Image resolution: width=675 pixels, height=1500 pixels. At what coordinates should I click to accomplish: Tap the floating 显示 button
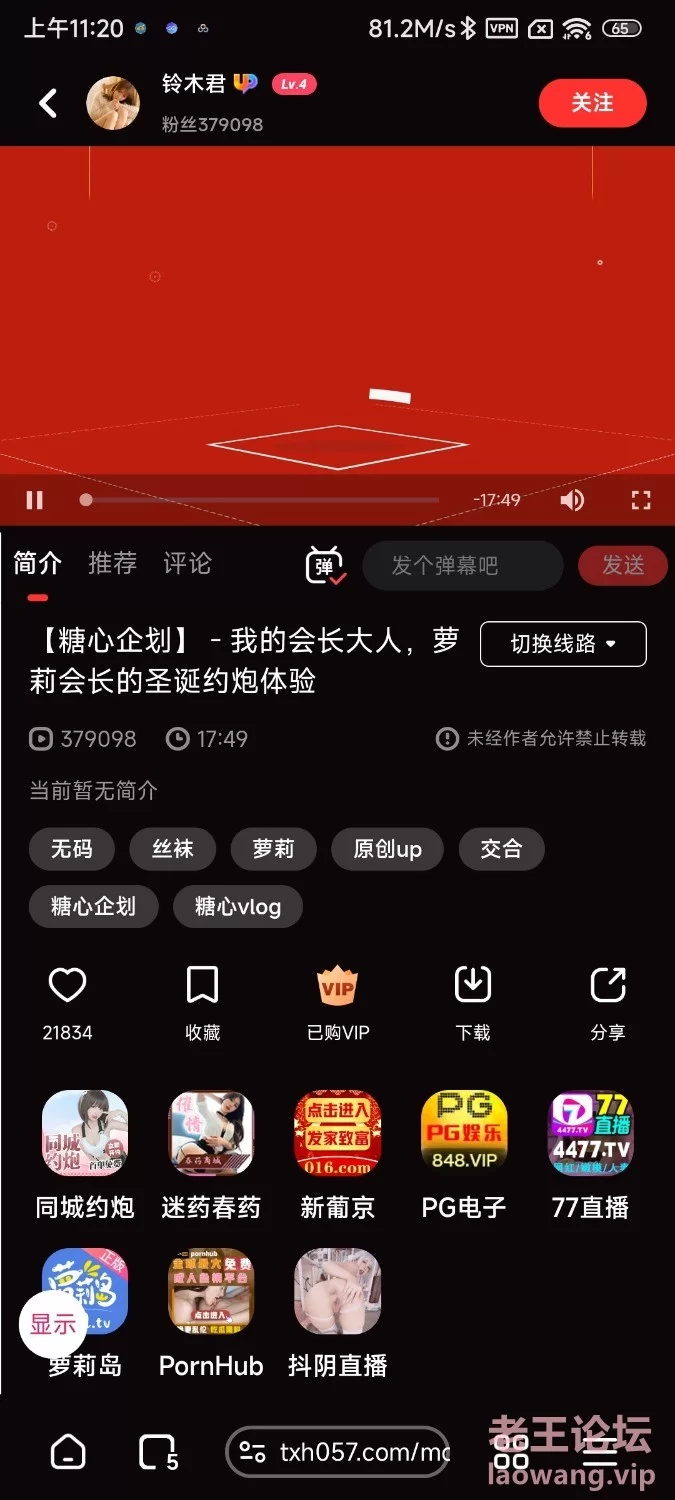click(53, 1324)
